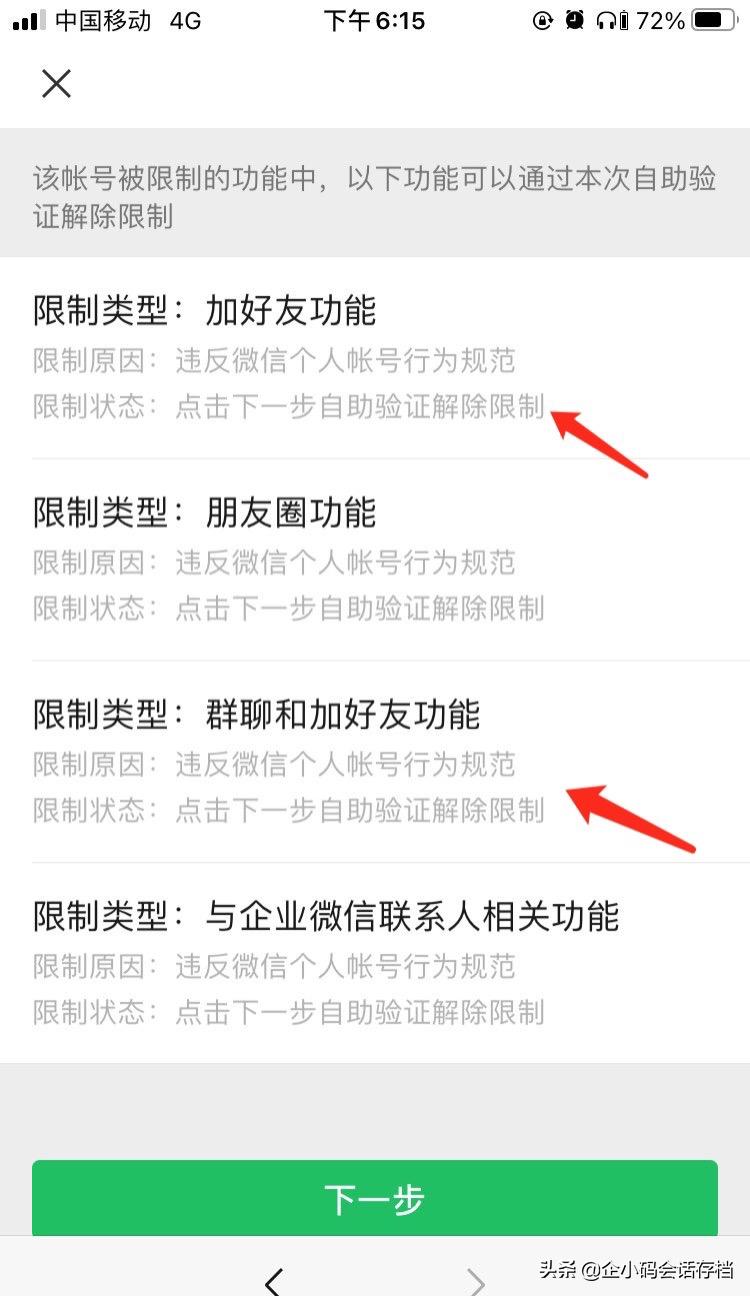Tap the 下一步 green button
Screen dimensions: 750x1296
pyautogui.click(x=375, y=1197)
